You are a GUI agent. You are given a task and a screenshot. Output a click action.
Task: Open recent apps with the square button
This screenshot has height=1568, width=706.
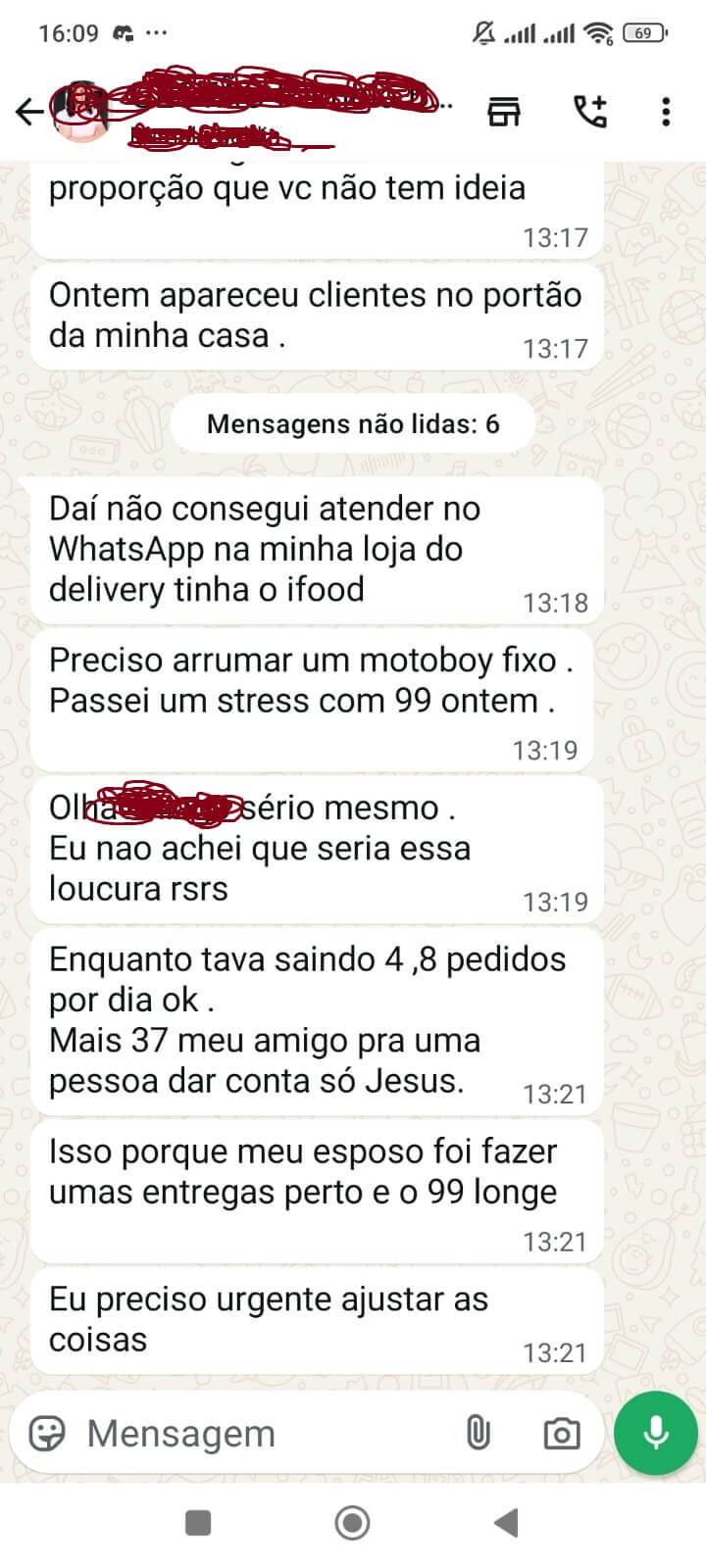point(198,1523)
